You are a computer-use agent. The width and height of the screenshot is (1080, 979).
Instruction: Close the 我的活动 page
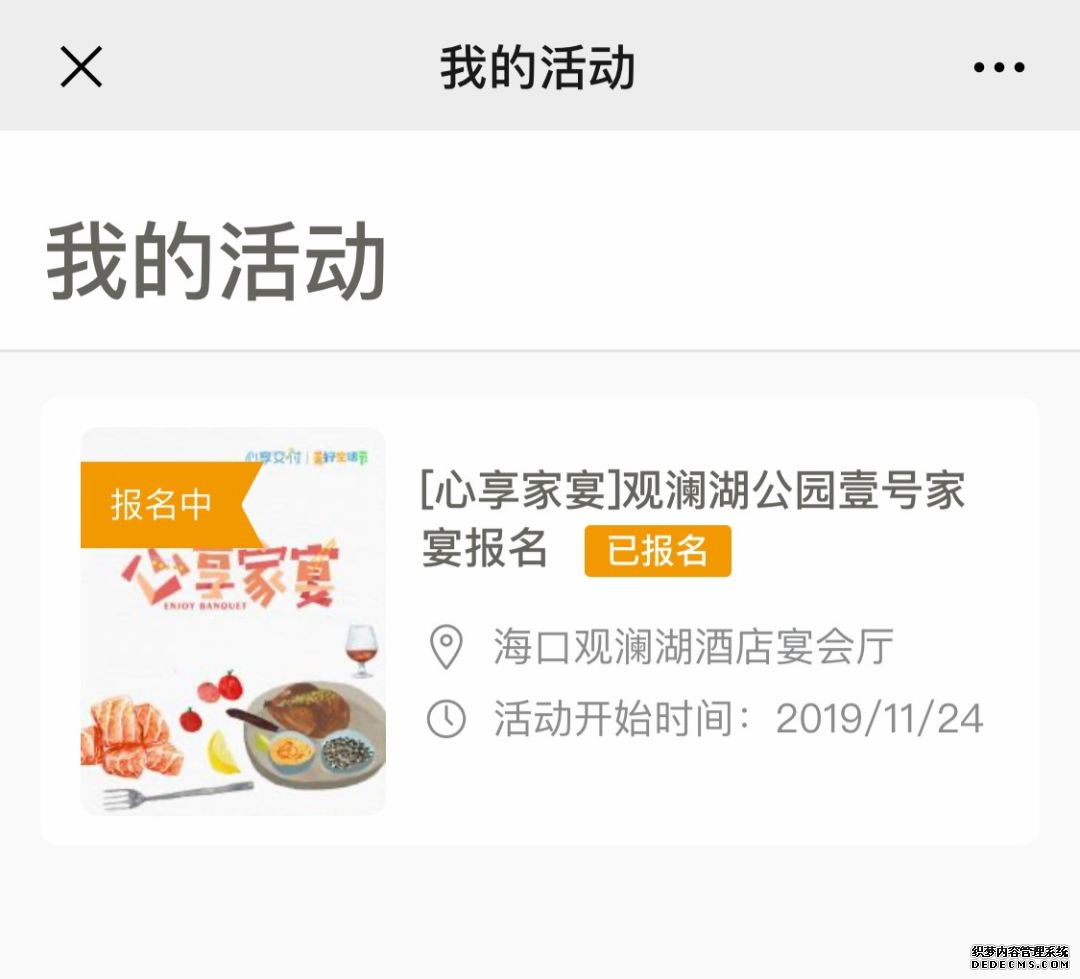(81, 67)
